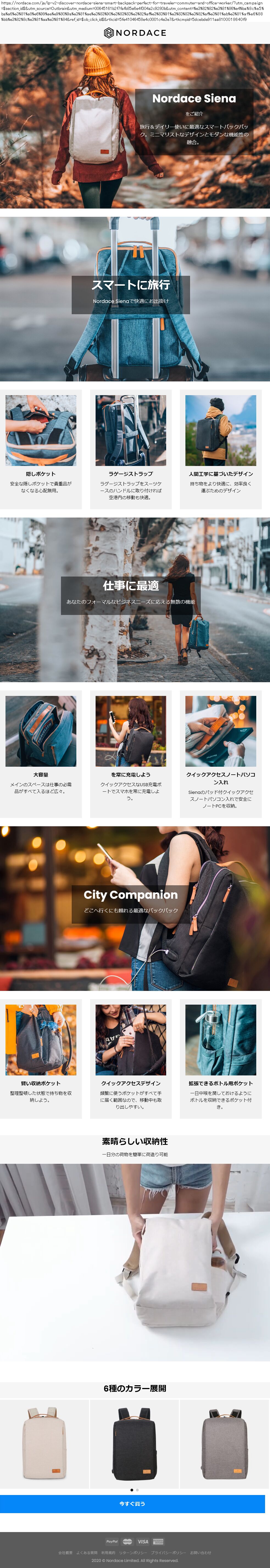Open the 利用規約 terms link
This screenshot has height=1568, width=270.
click(x=108, y=1553)
